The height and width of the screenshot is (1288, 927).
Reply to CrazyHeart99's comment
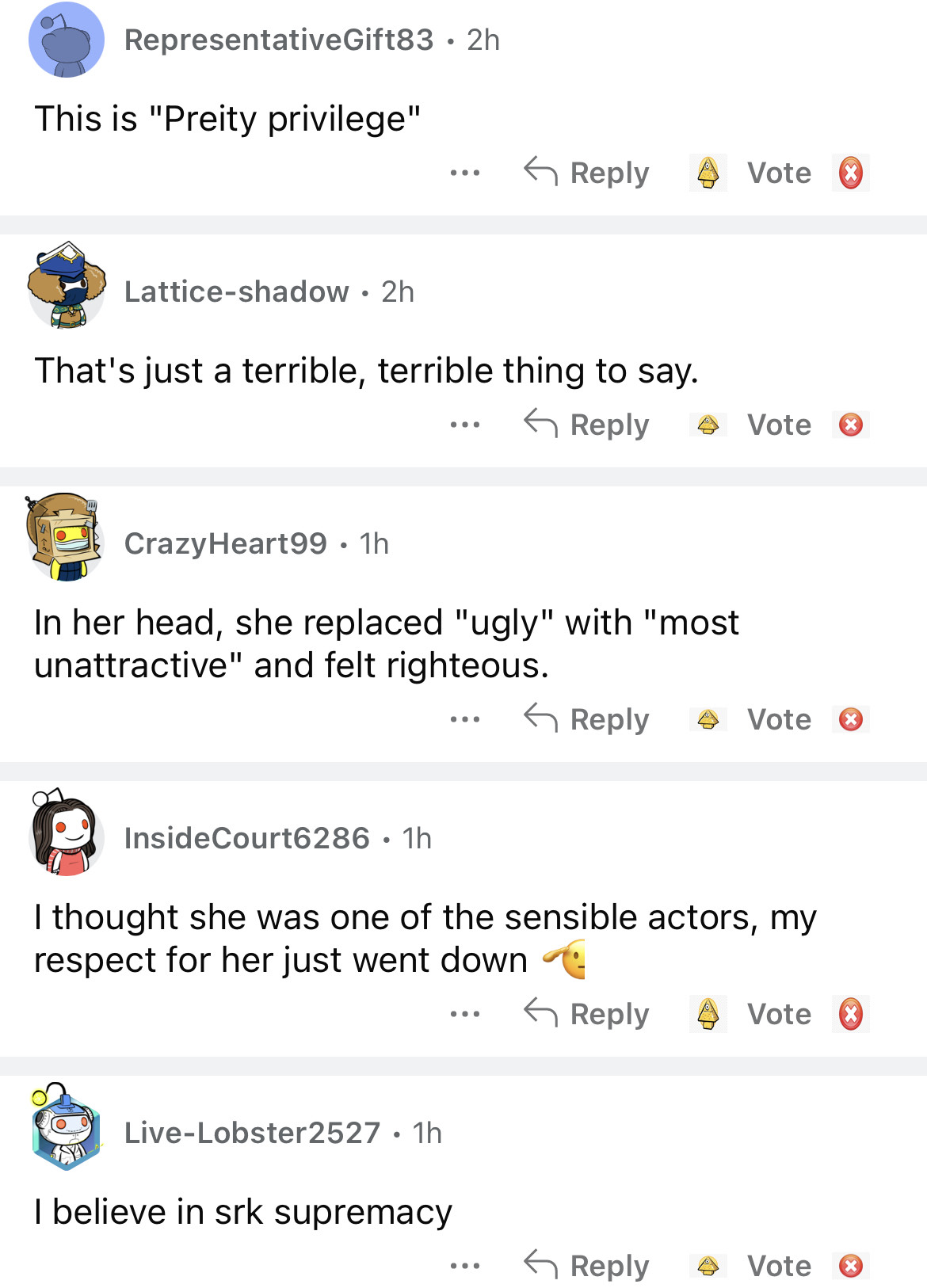click(587, 719)
